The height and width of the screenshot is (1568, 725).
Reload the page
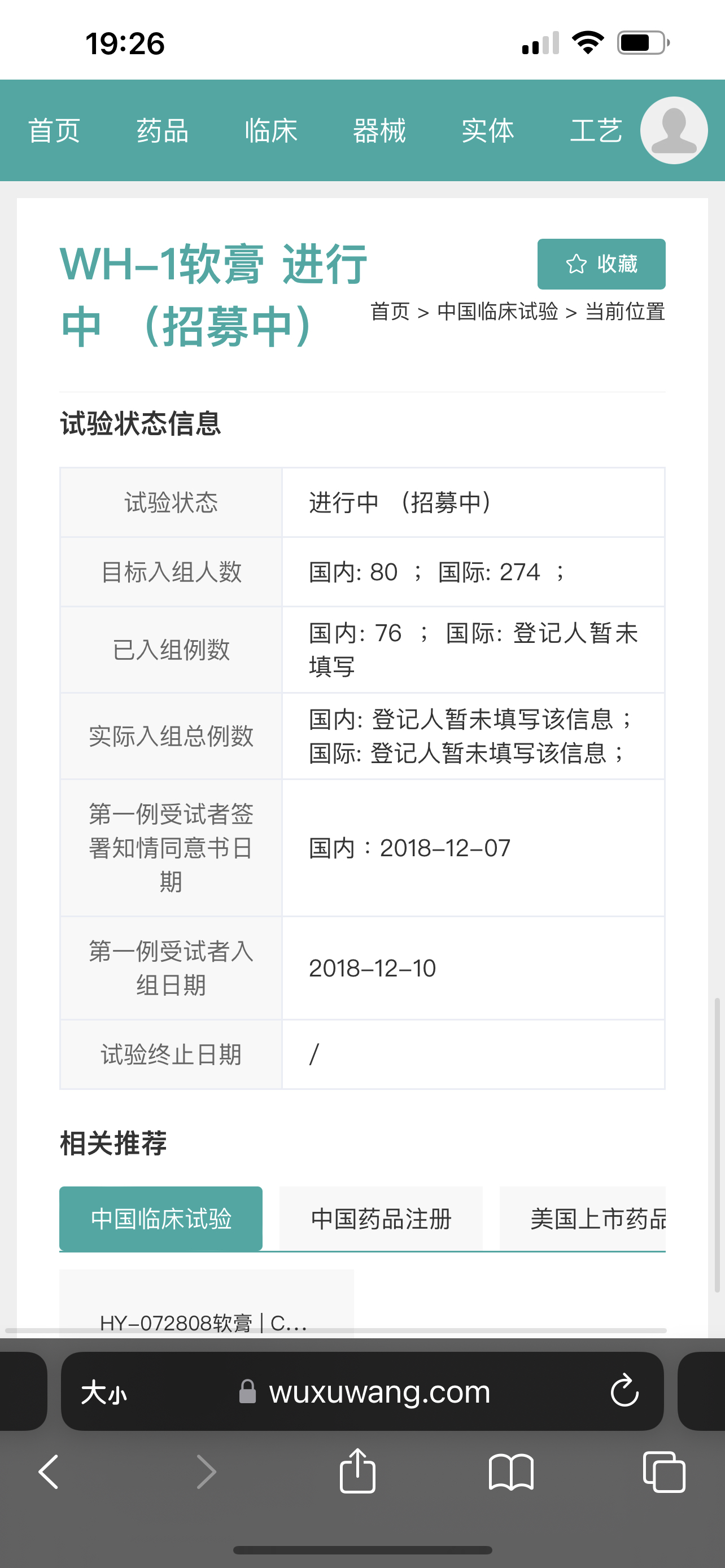(x=624, y=1391)
